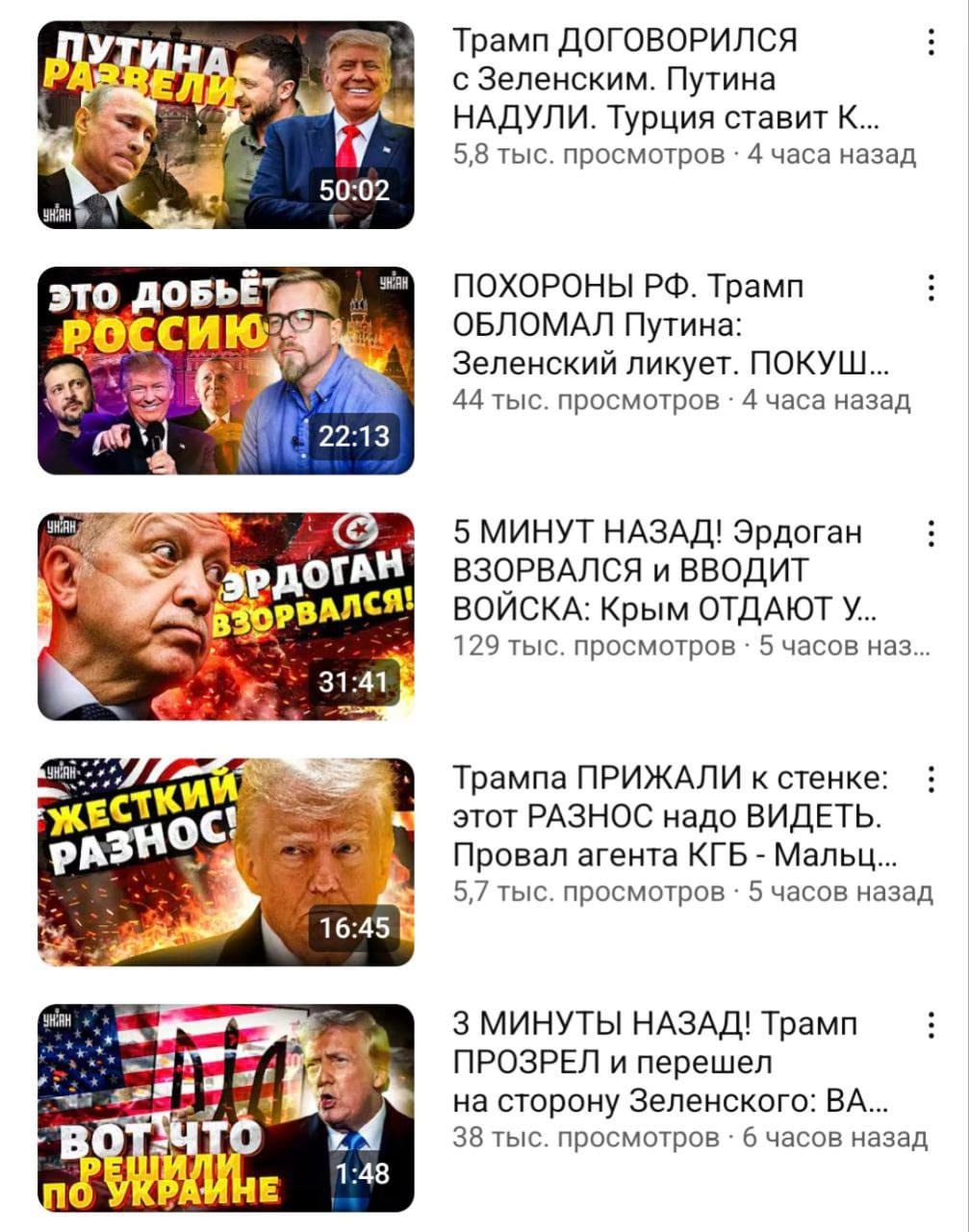The width and height of the screenshot is (969, 1232).
Task: Play the video "ПОХОРОНЫ РФ. Трамп ОБЛОМАЛ Путина"
Action: tap(225, 371)
